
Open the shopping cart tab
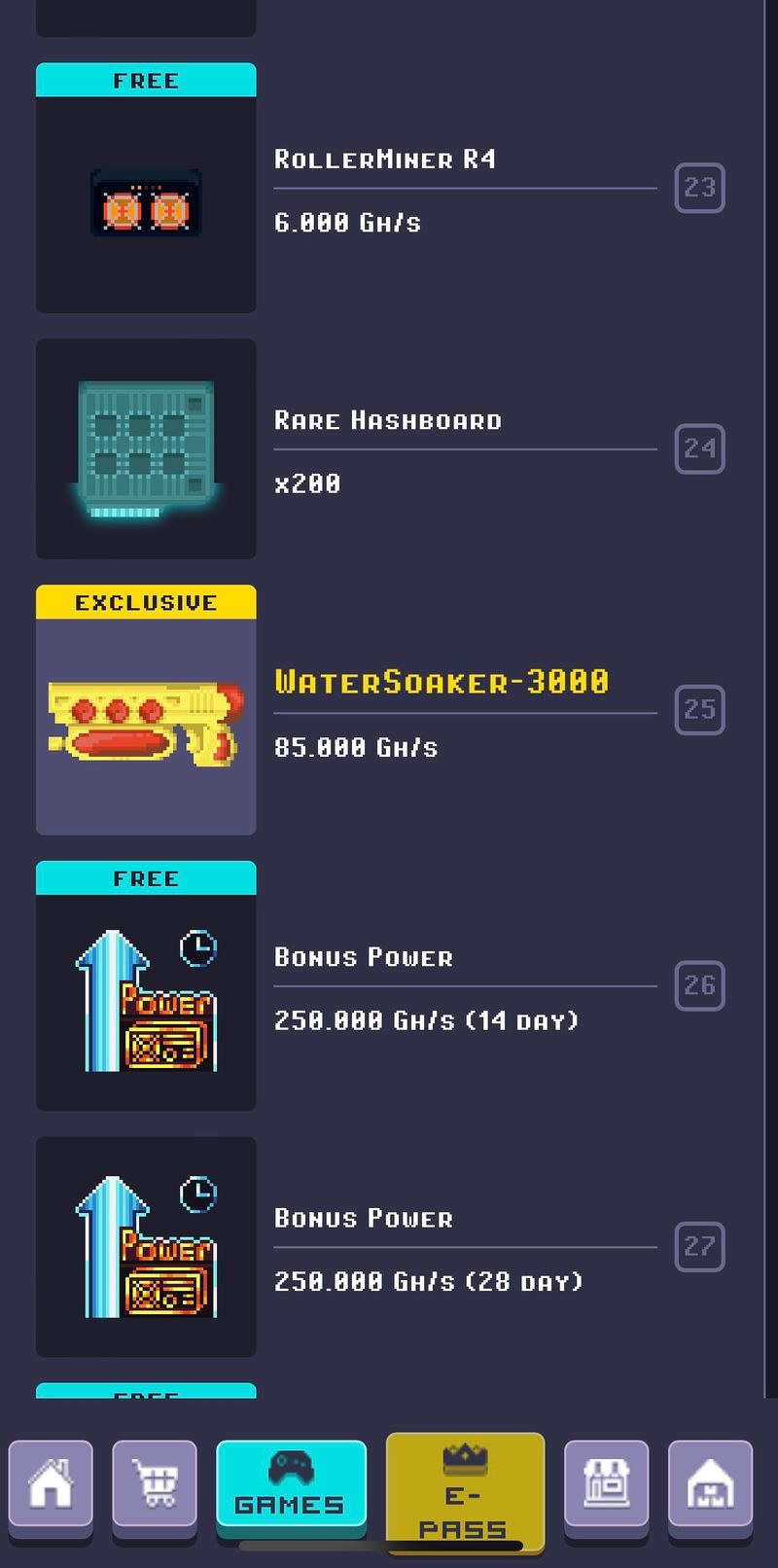155,1483
